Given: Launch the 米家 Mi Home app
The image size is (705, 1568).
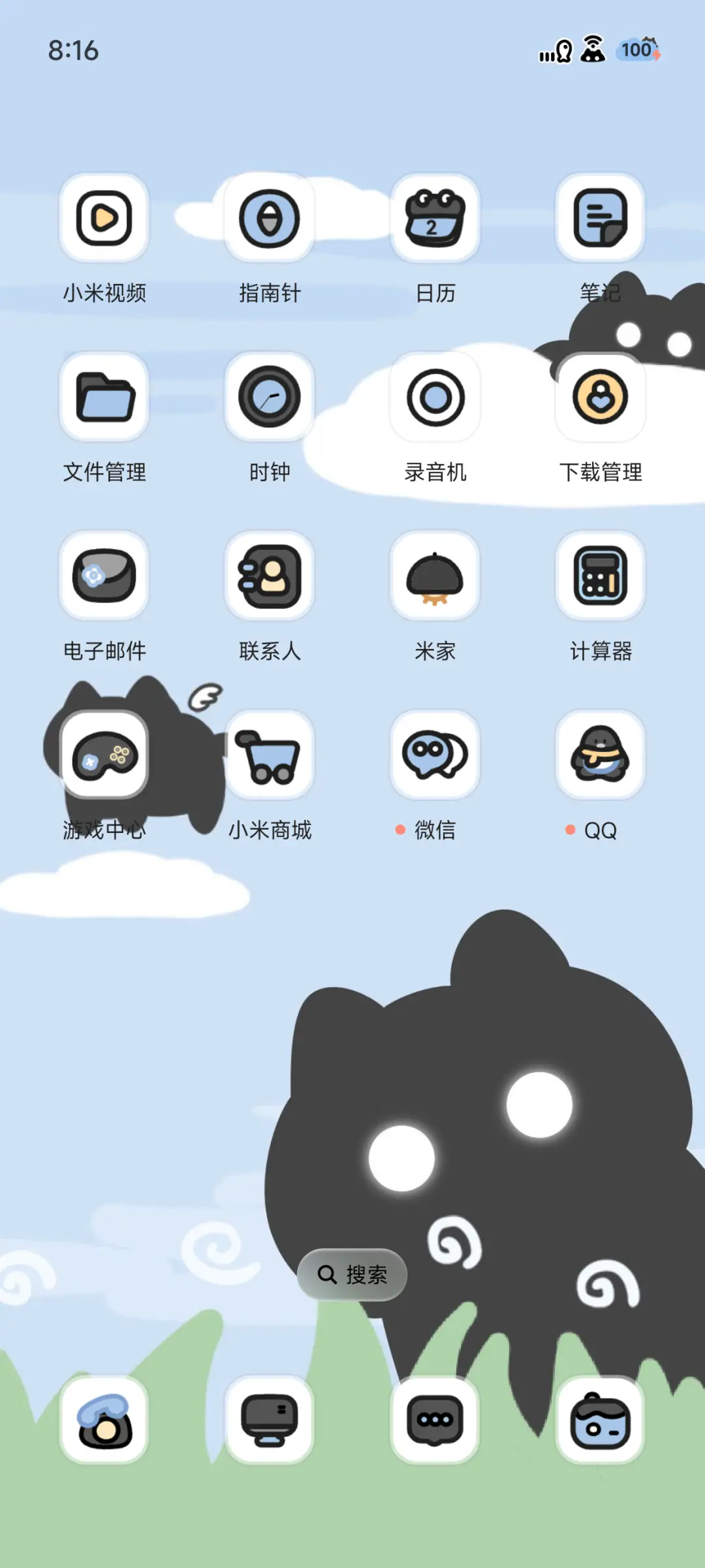Looking at the screenshot, I should [x=435, y=578].
